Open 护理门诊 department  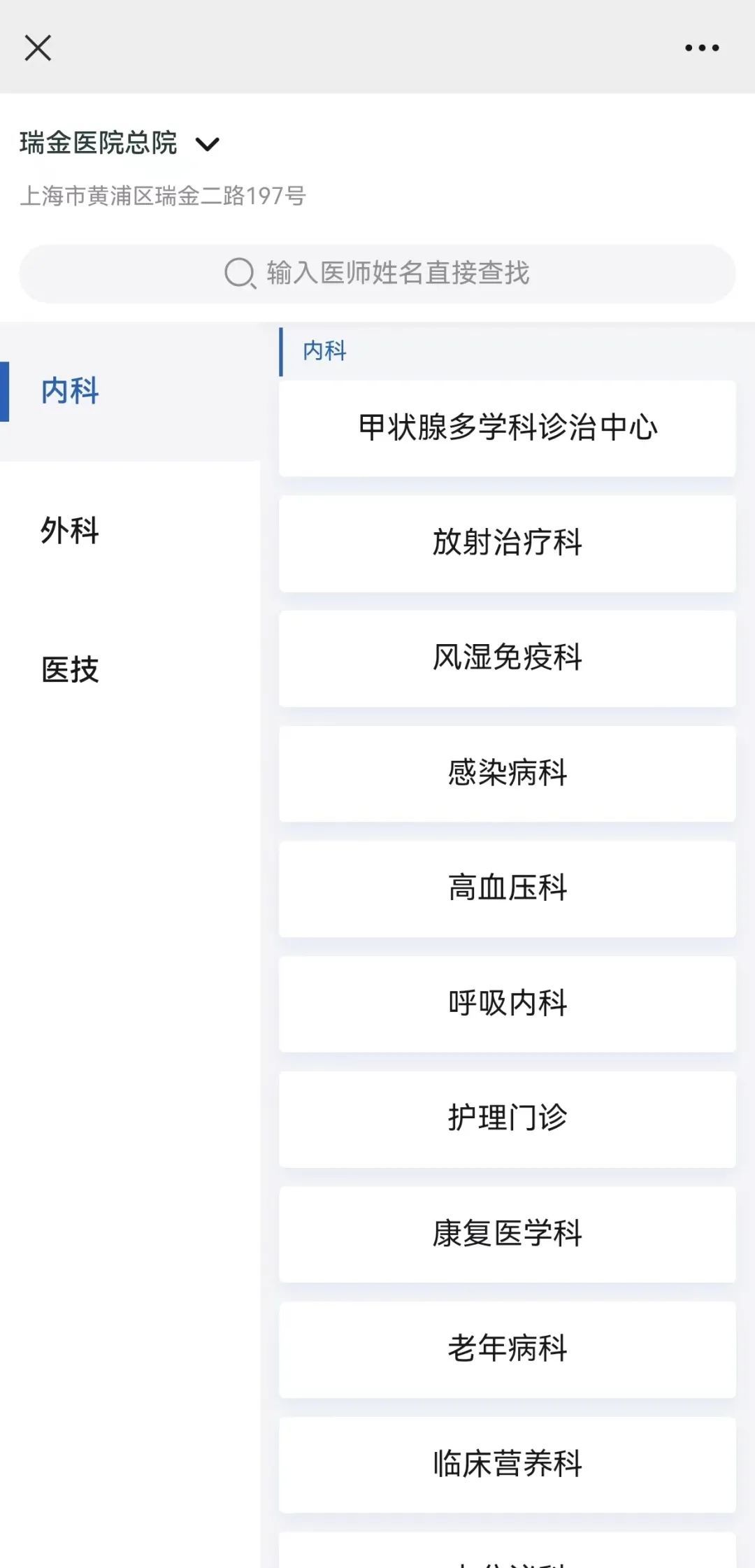pos(508,1119)
